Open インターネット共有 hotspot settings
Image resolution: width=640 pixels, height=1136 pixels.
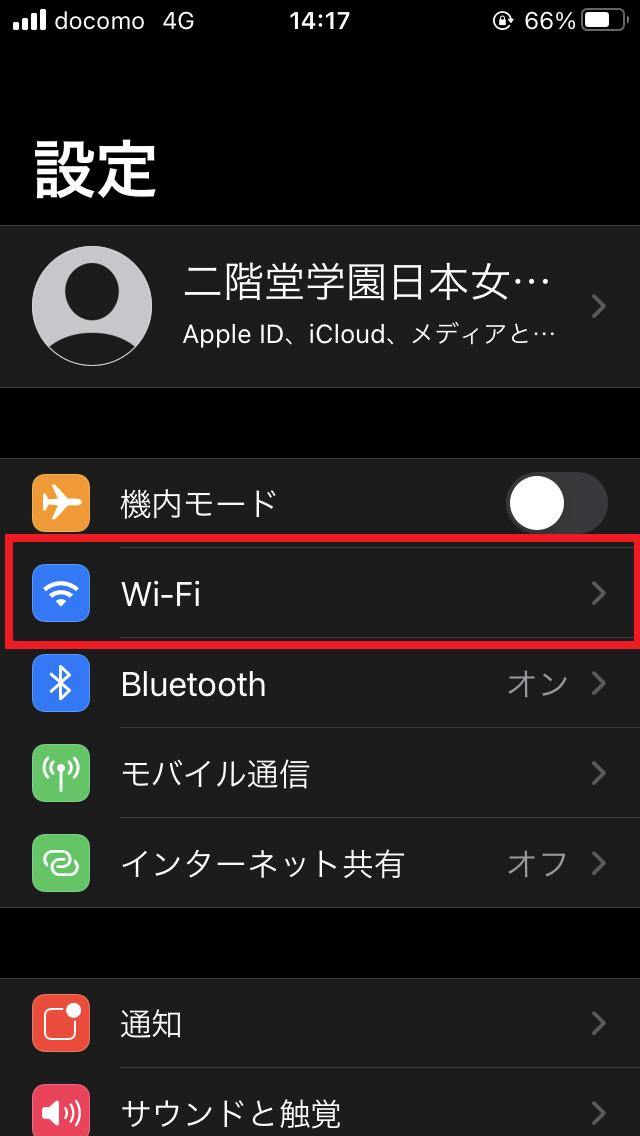pyautogui.click(x=320, y=863)
